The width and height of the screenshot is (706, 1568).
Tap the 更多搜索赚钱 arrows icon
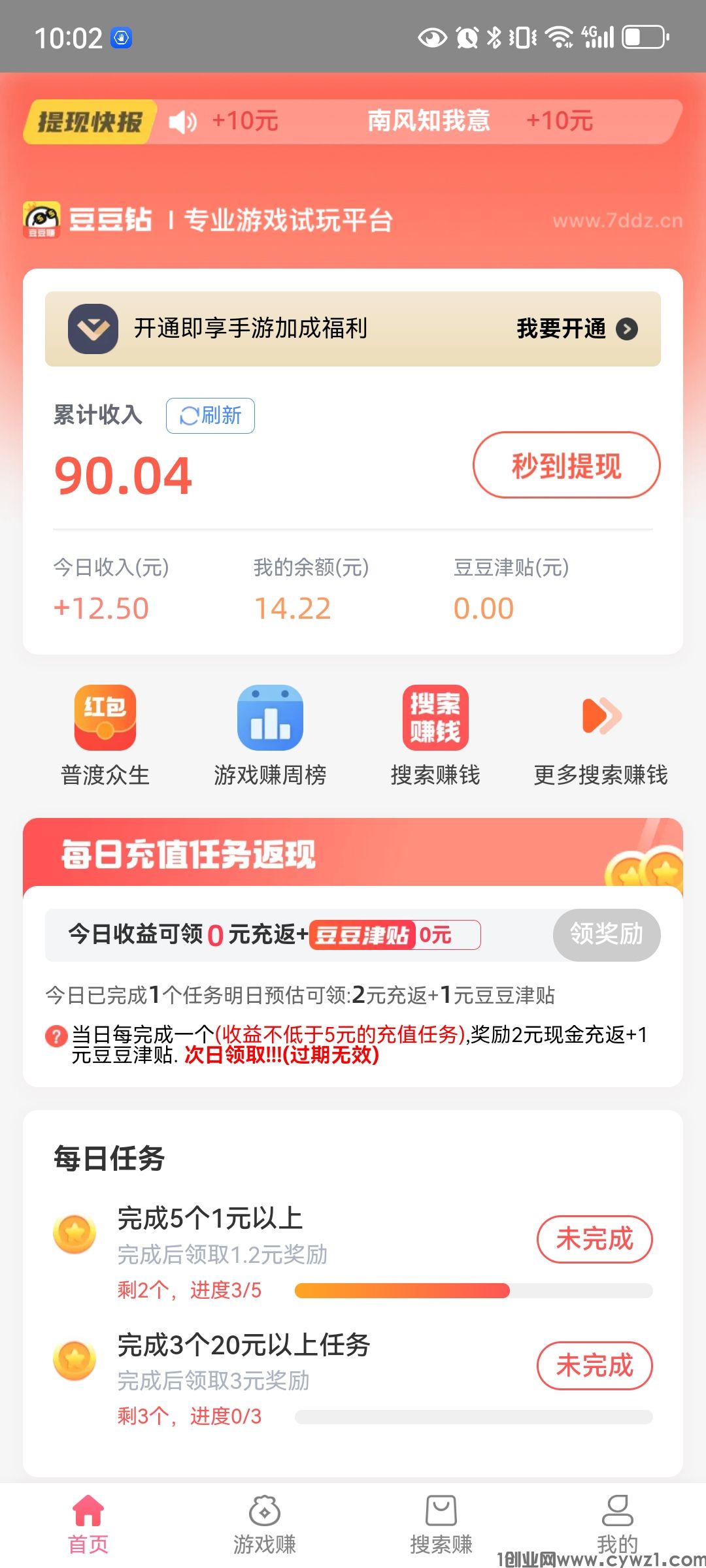[601, 719]
